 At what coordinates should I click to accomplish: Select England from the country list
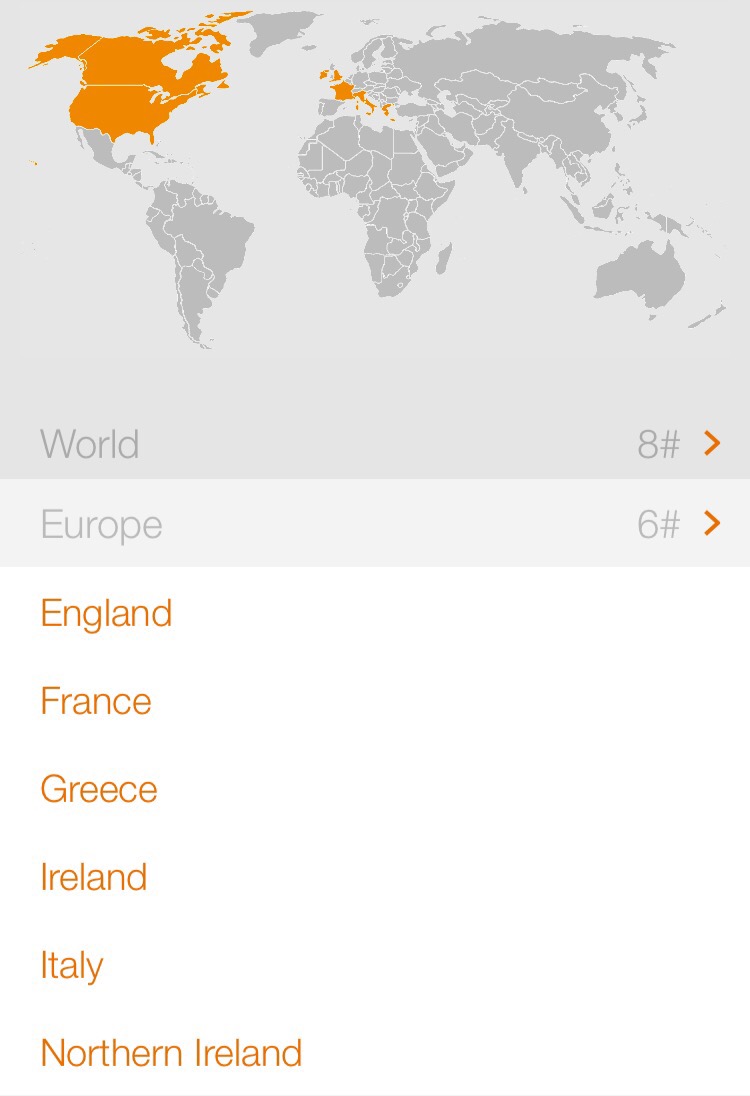[107, 613]
